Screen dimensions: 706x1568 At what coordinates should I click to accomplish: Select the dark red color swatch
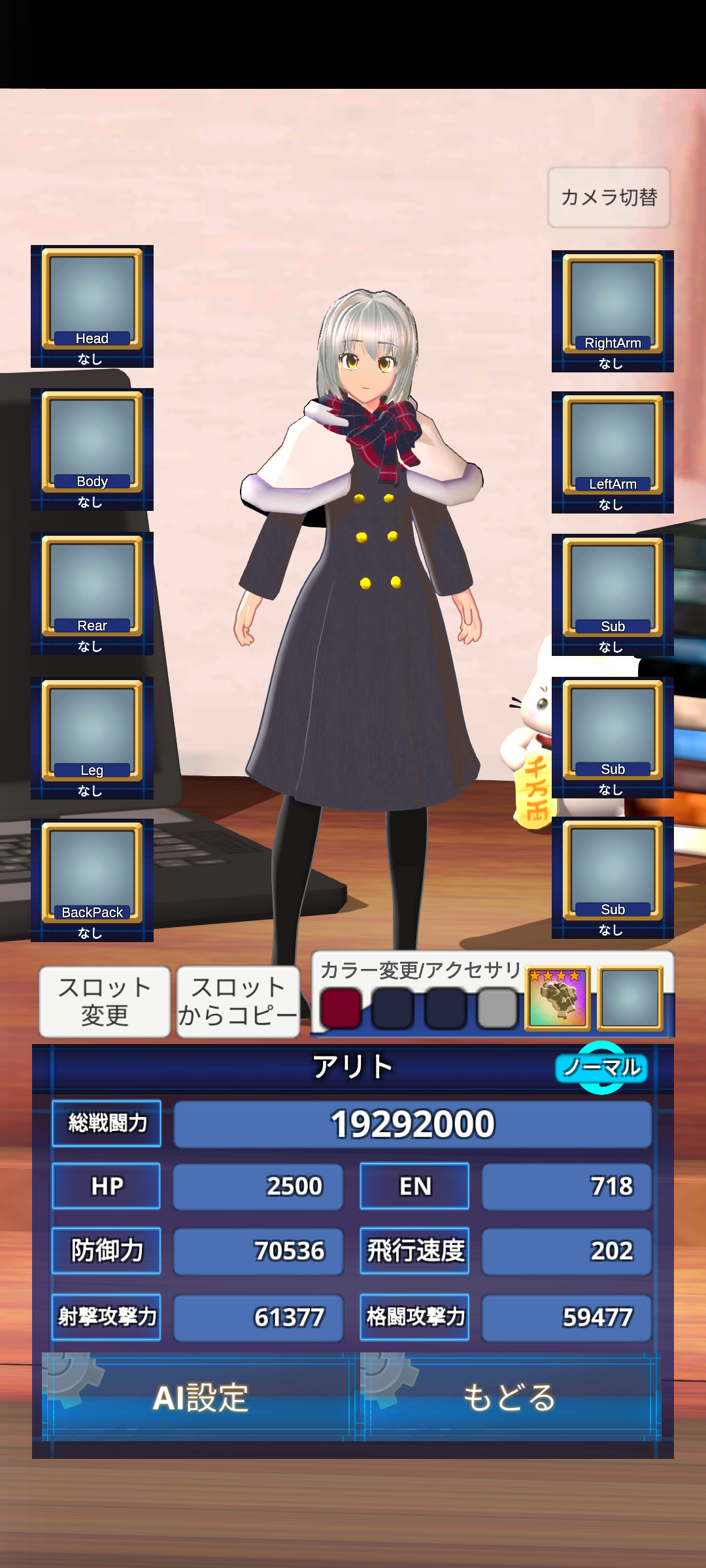[x=341, y=1008]
